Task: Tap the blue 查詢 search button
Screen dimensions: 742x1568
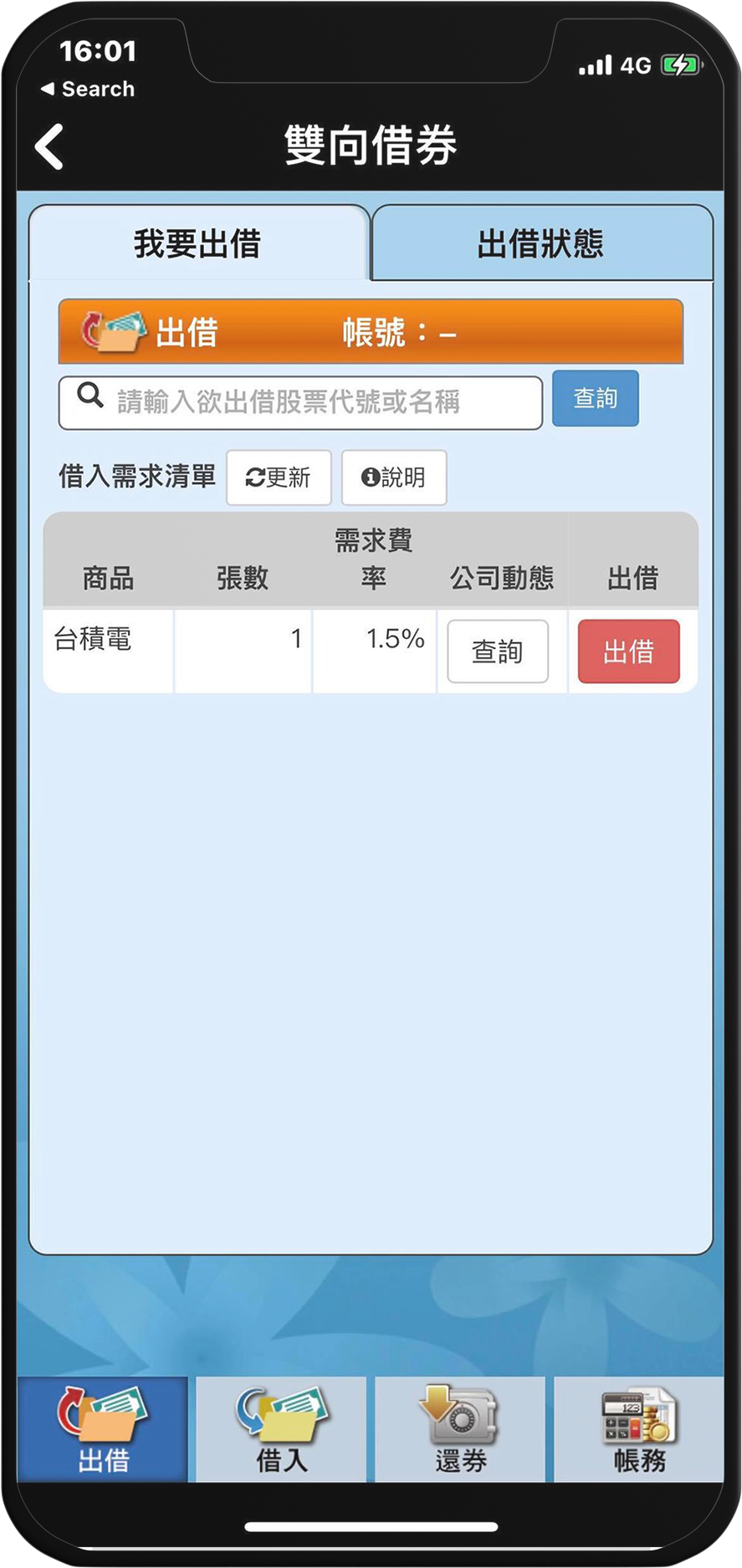Action: (x=595, y=399)
